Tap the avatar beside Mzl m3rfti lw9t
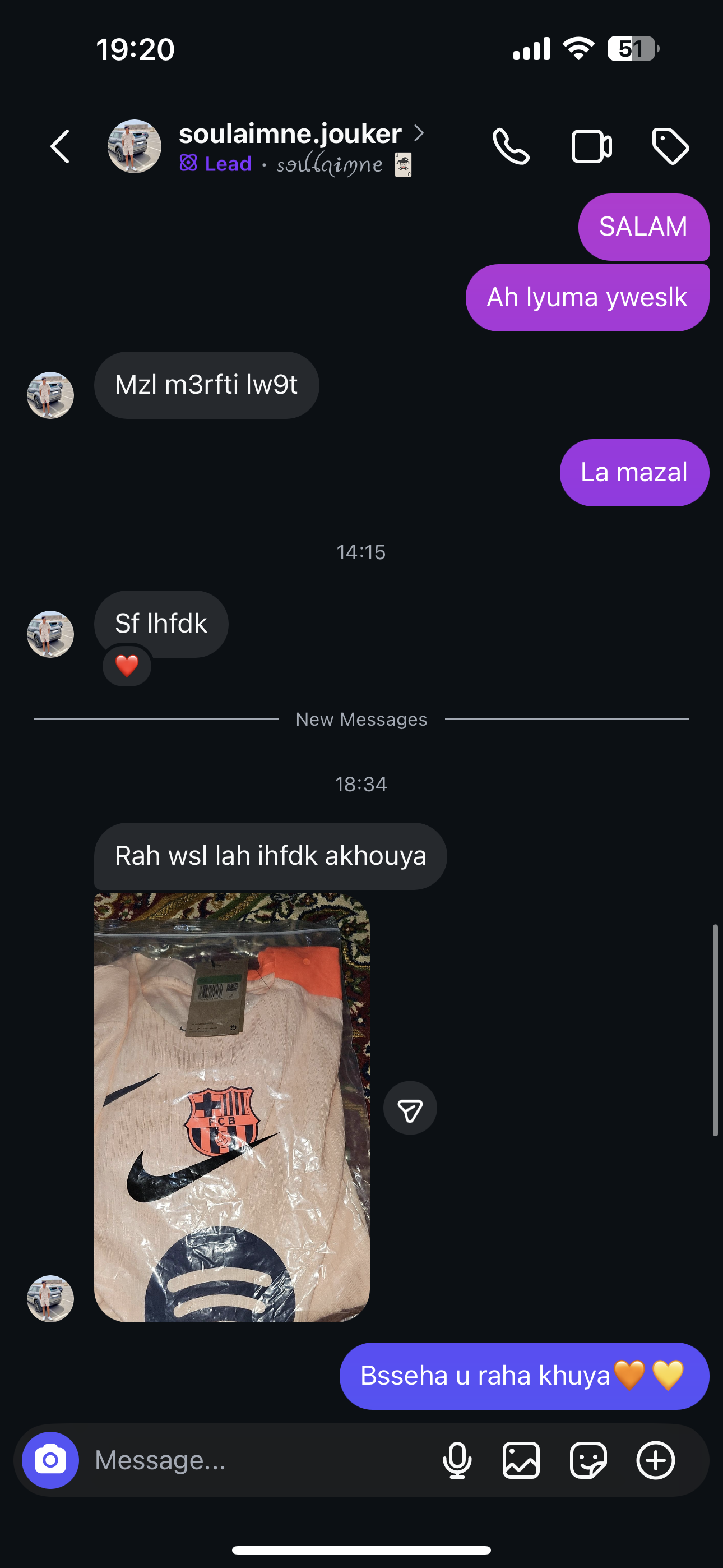Image resolution: width=723 pixels, height=1568 pixels. point(50,396)
